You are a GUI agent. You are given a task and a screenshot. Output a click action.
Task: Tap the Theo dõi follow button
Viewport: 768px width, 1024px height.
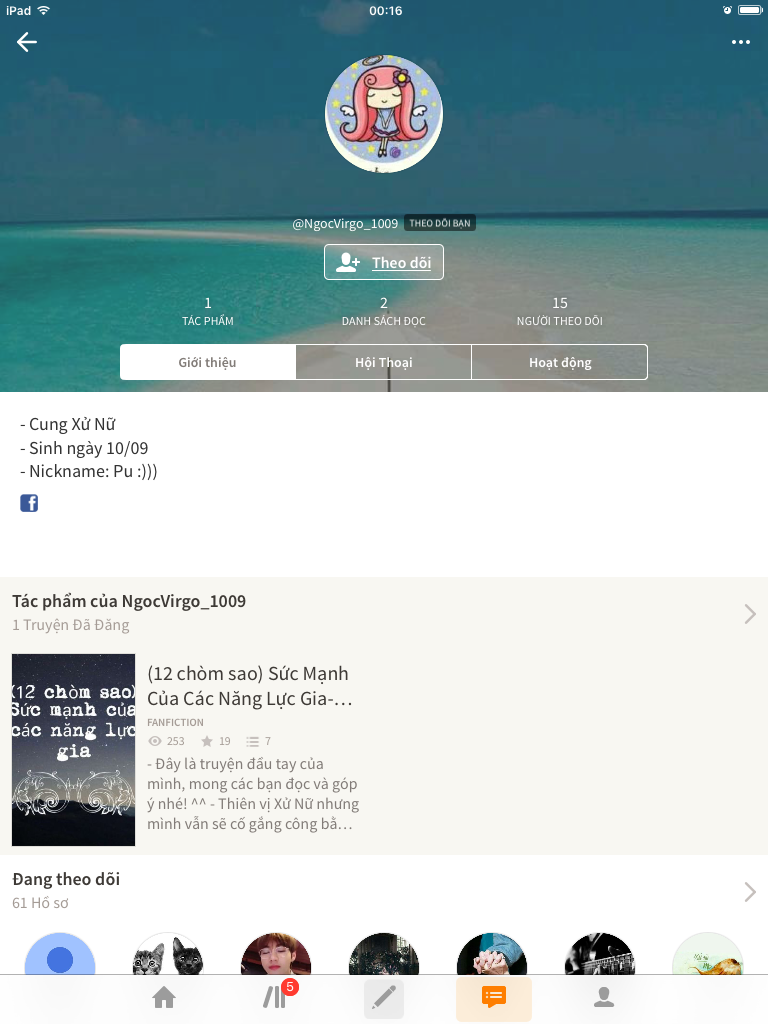[384, 262]
